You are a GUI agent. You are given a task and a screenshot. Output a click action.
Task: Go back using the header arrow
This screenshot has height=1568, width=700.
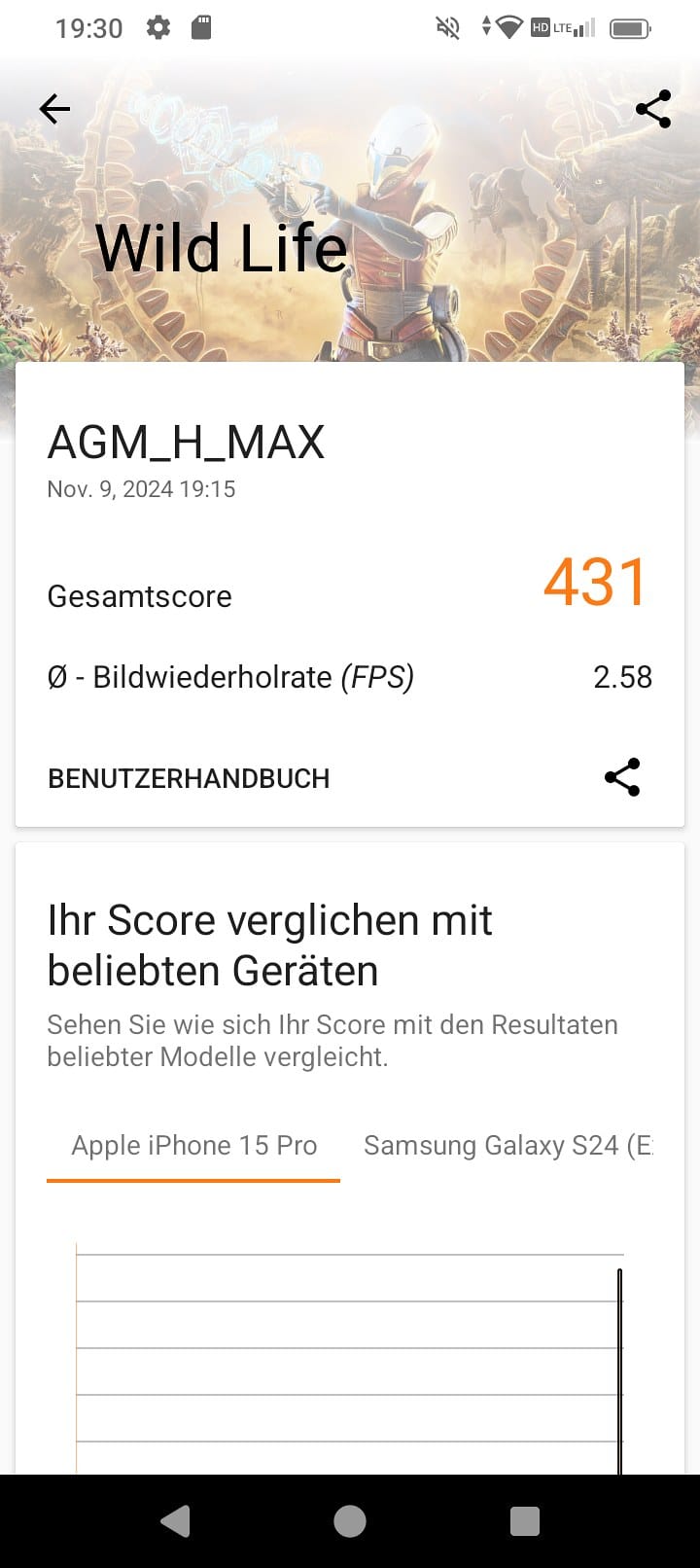point(54,109)
